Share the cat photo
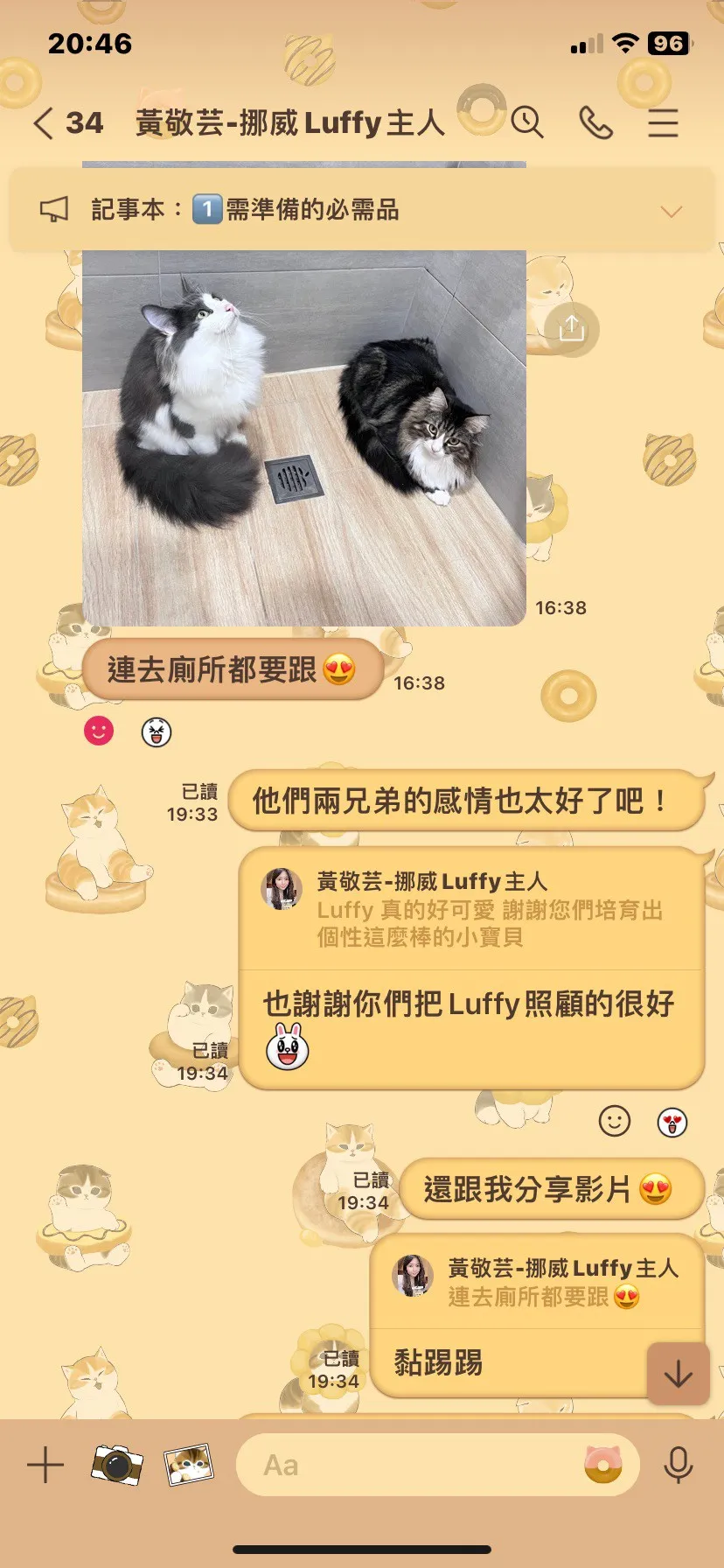Screen dimensions: 724x1568 pyautogui.click(x=571, y=329)
